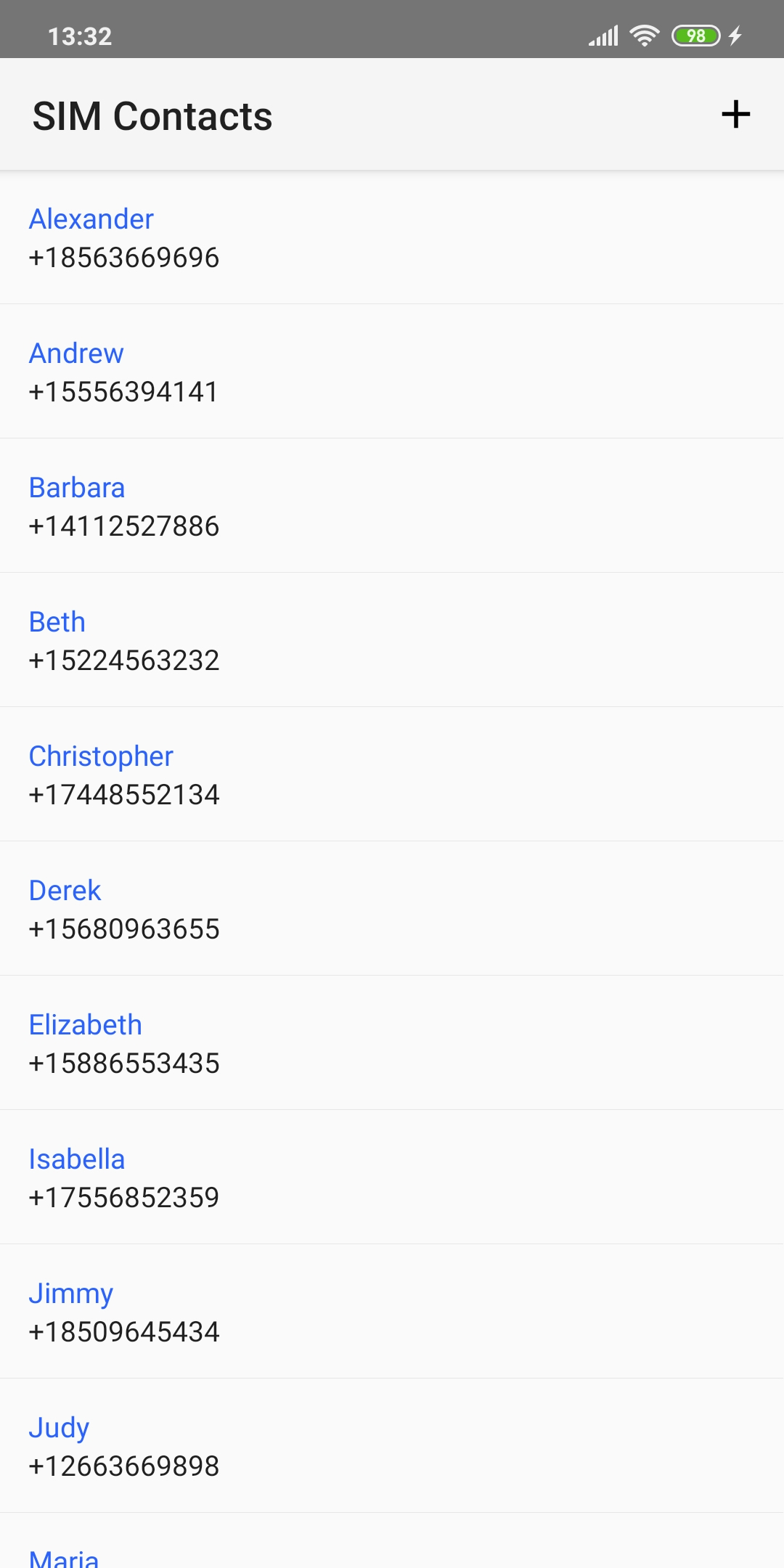Screen dimensions: 784x1568
Task: Open Alexander's contact entry
Action: pos(392,237)
